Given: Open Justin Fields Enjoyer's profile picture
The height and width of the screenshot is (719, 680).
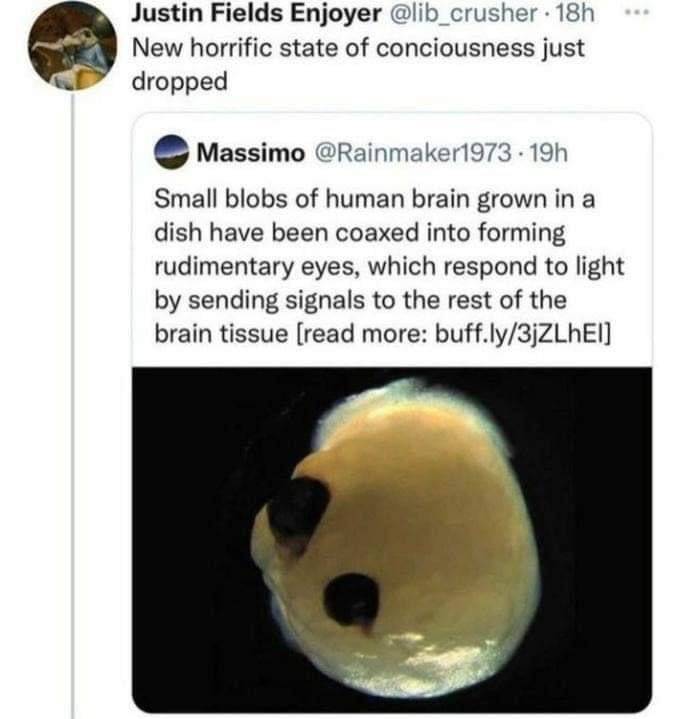Looking at the screenshot, I should tap(73, 46).
